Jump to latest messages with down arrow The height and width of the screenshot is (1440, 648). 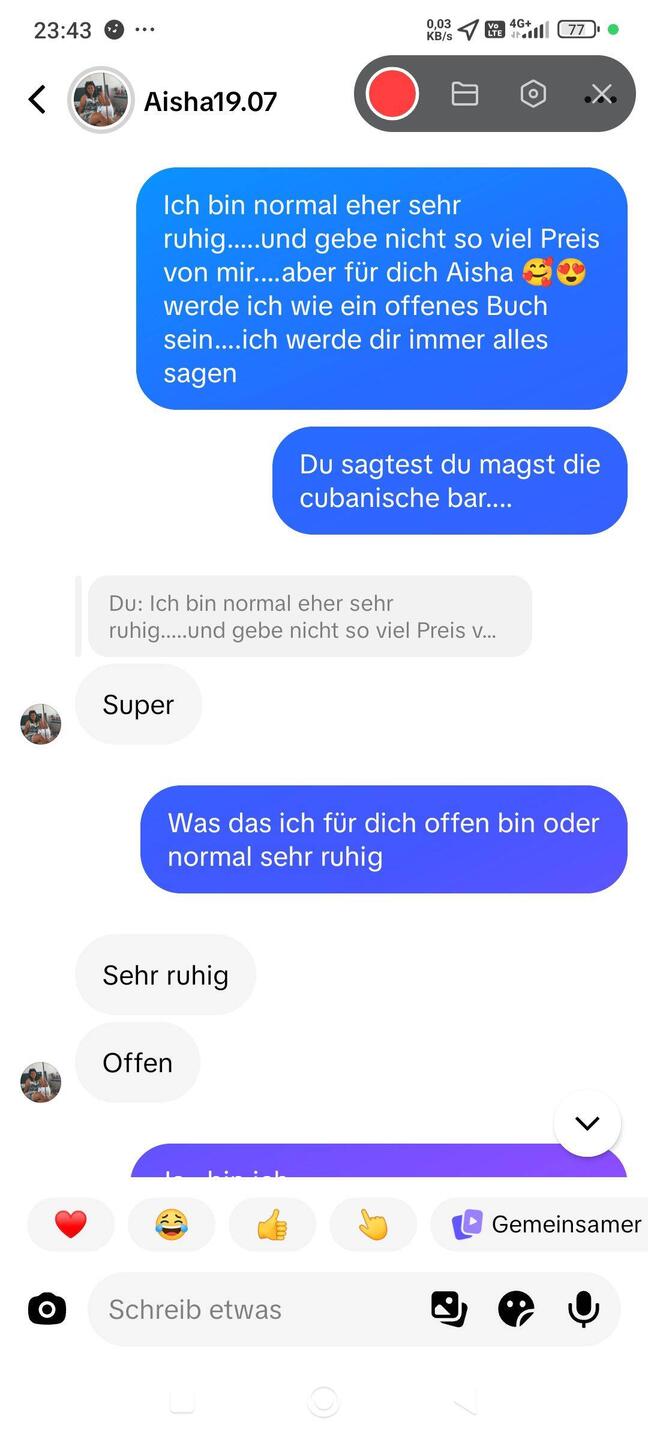tap(587, 1123)
